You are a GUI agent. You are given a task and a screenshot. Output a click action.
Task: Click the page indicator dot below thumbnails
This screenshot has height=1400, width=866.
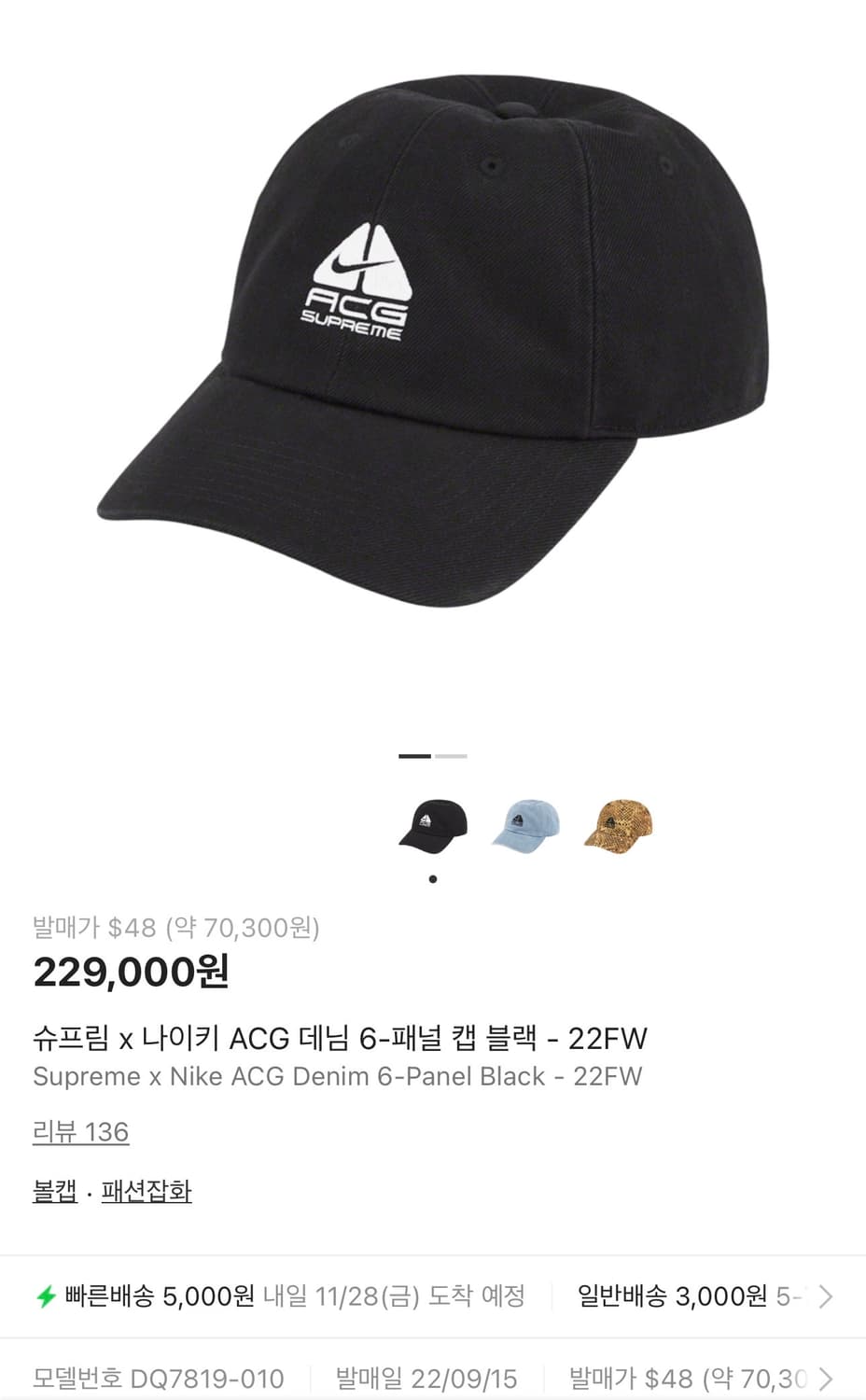tap(433, 878)
